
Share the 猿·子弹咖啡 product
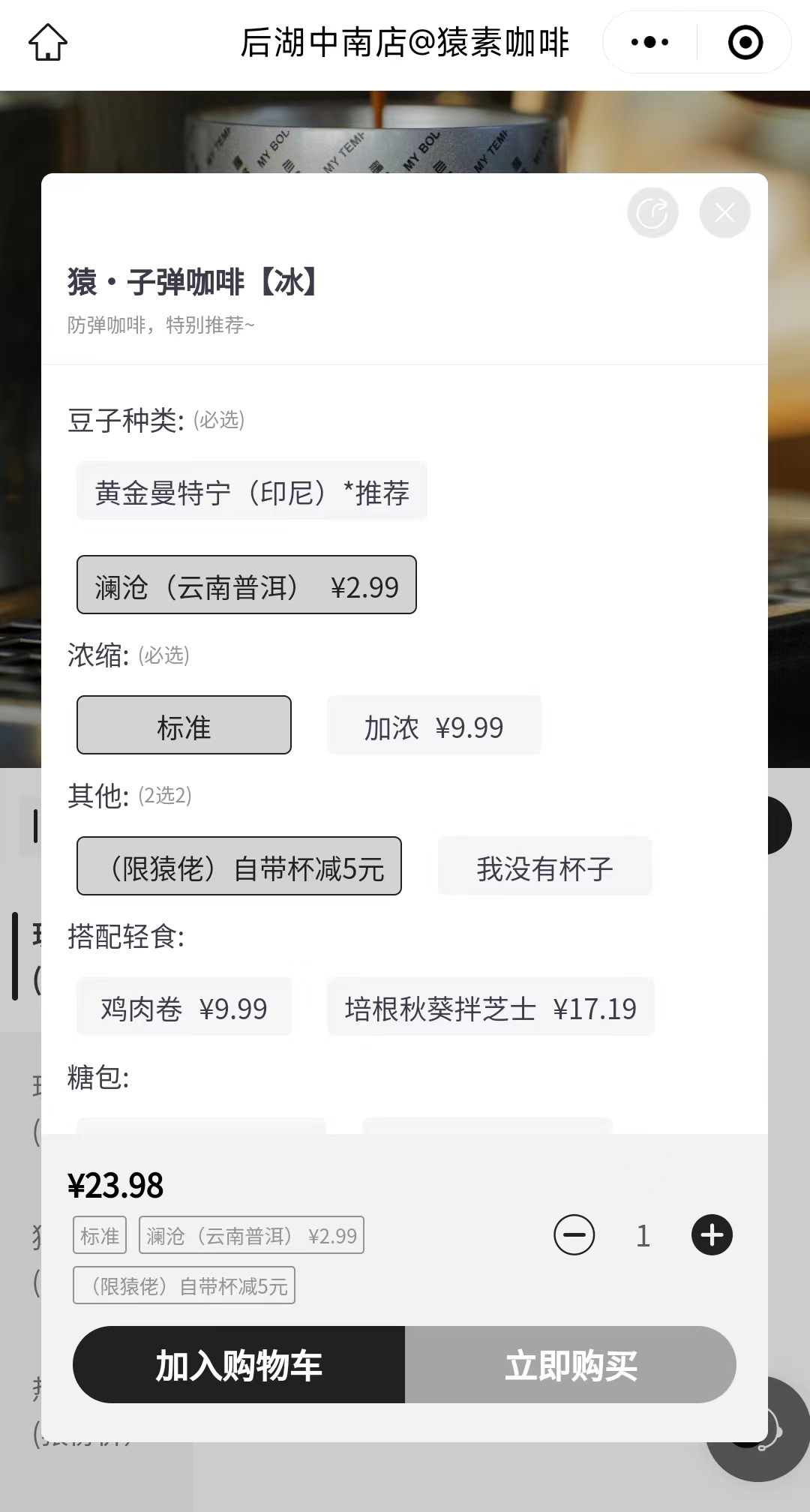(652, 213)
